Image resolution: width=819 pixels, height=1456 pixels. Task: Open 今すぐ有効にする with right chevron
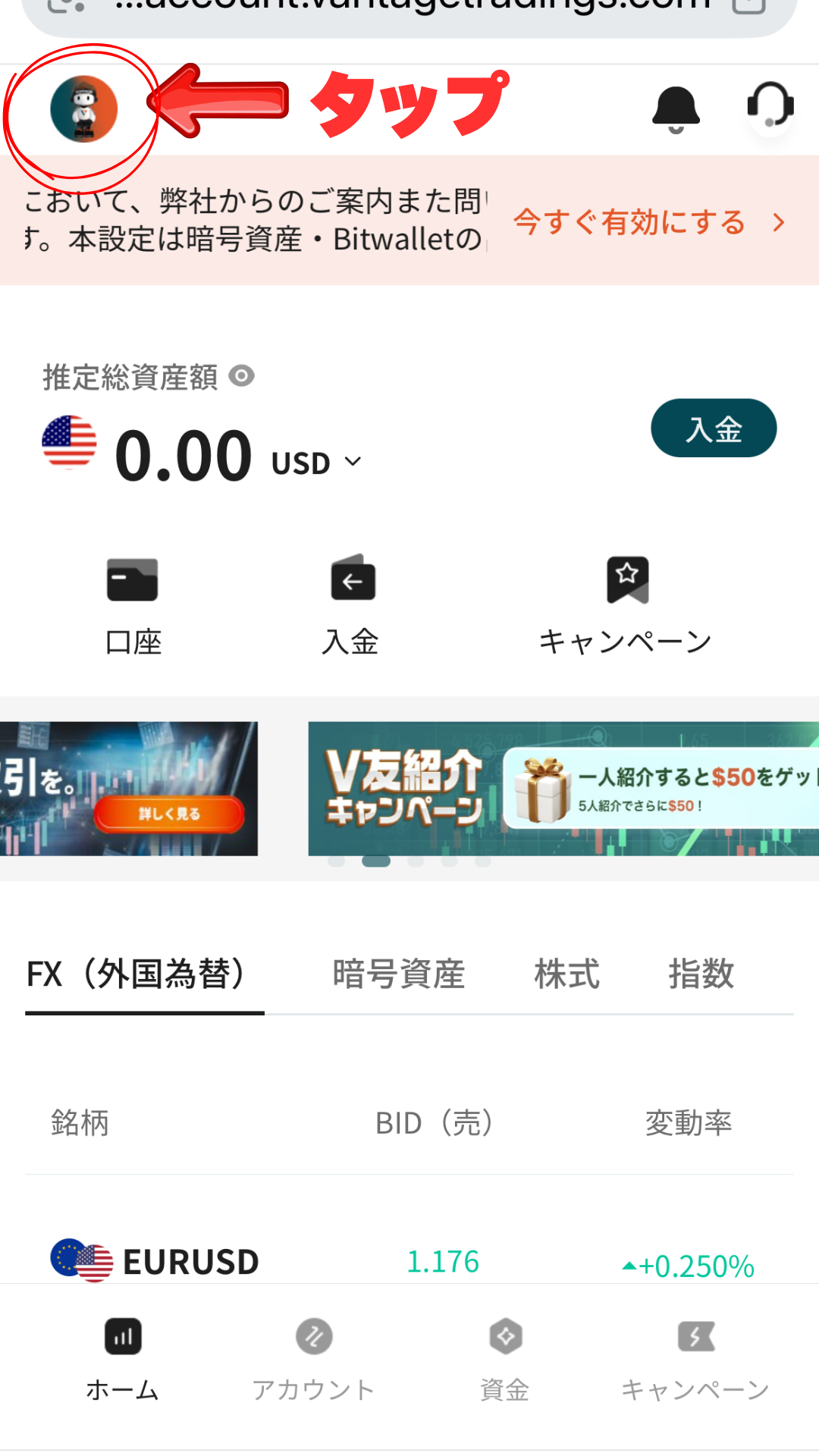tap(780, 222)
